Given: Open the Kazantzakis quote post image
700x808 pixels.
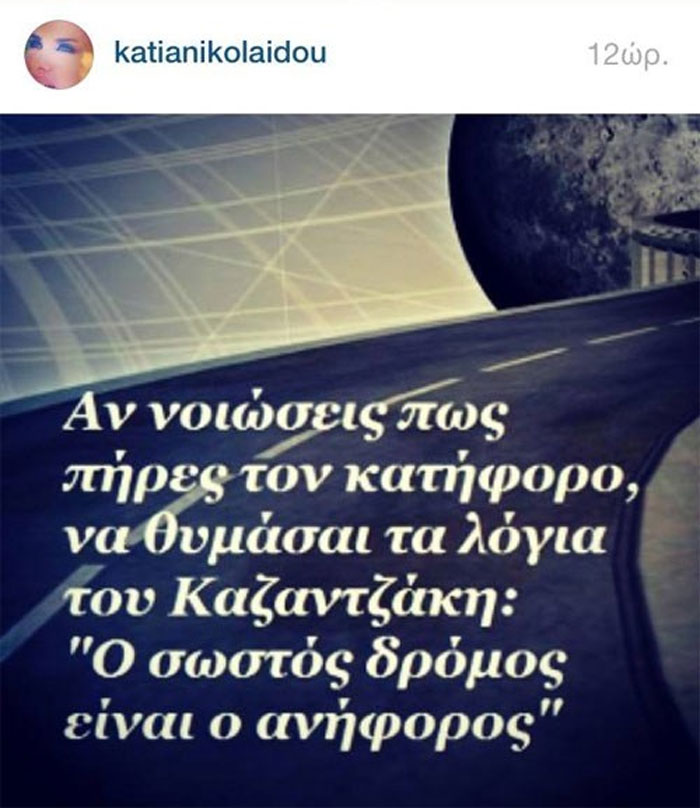Looking at the screenshot, I should tap(350, 460).
